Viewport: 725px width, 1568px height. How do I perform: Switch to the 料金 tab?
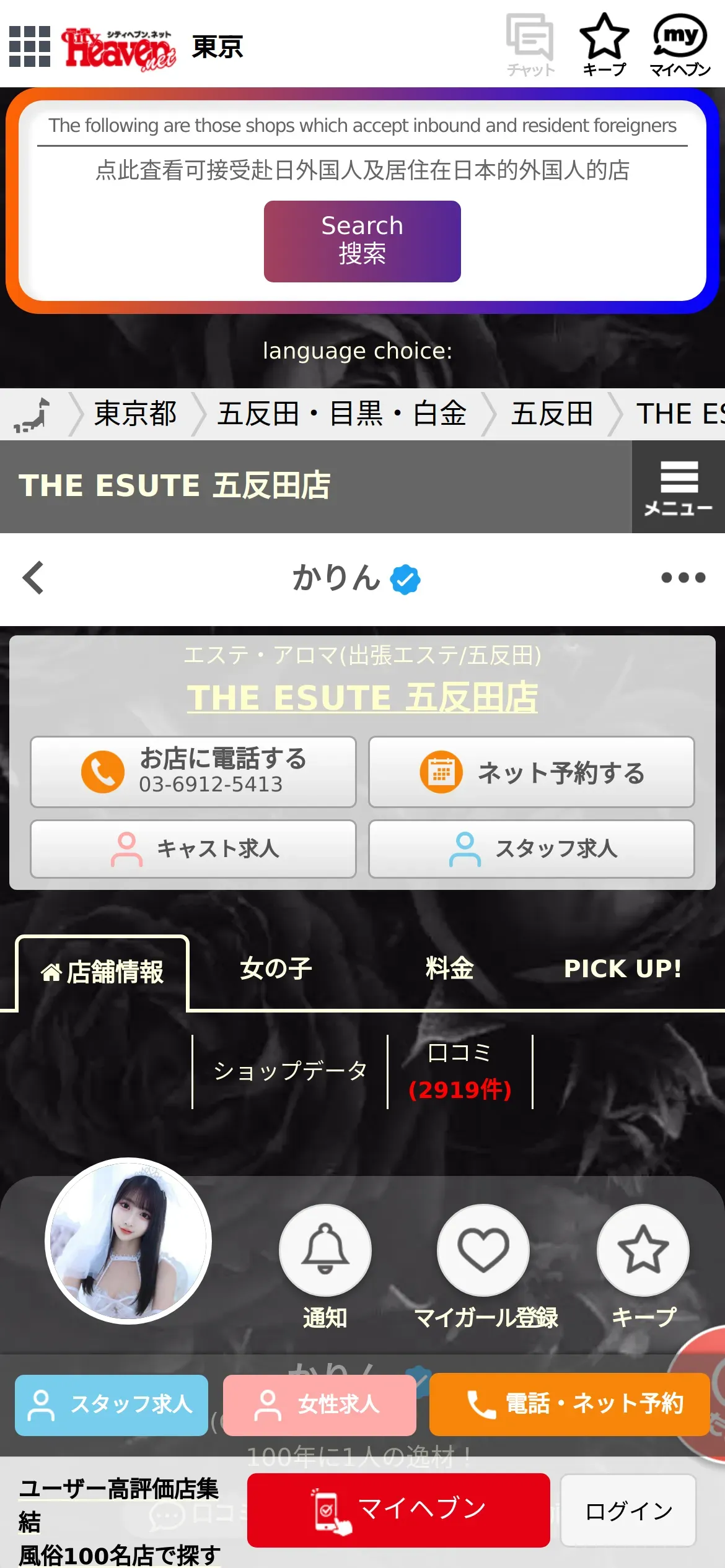(x=449, y=969)
